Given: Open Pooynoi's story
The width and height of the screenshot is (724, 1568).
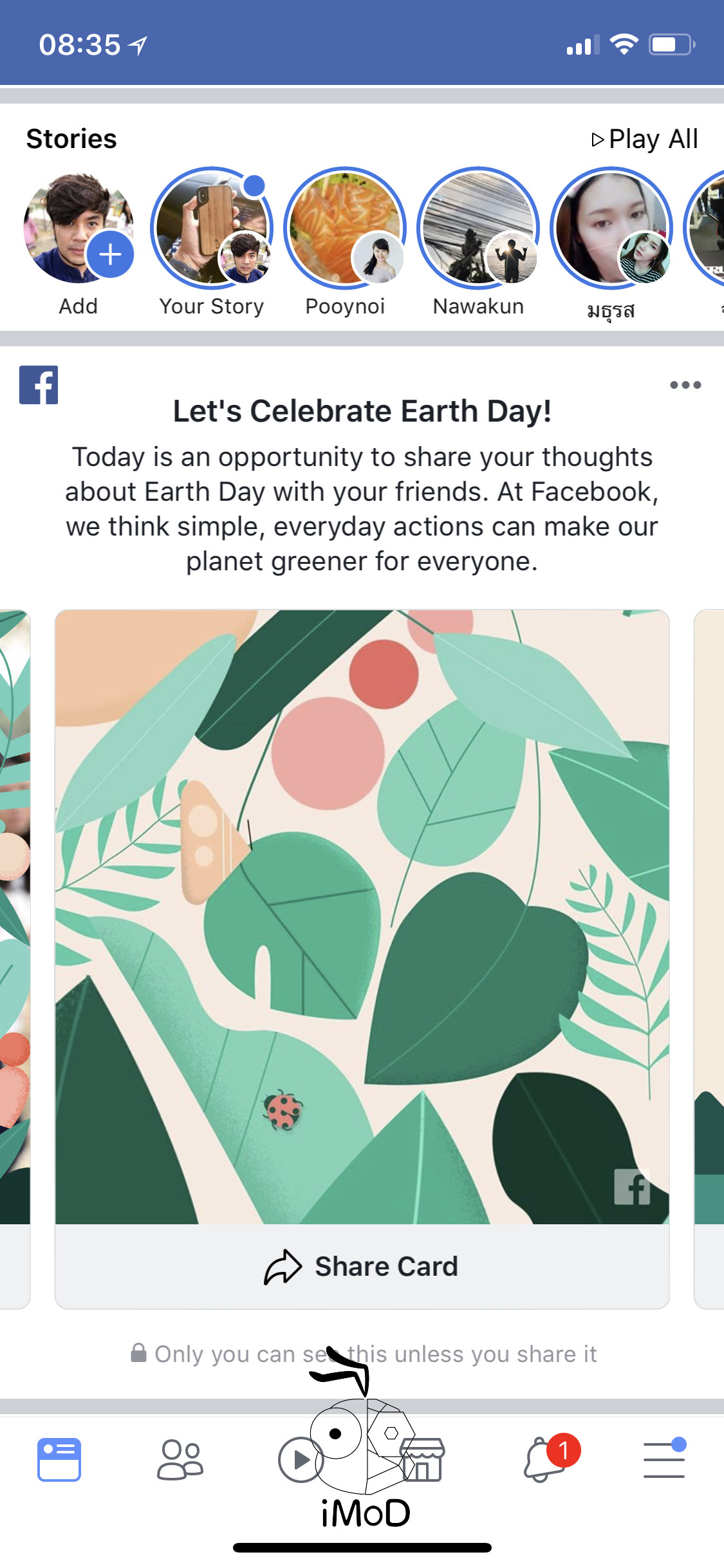Looking at the screenshot, I should click(x=345, y=229).
